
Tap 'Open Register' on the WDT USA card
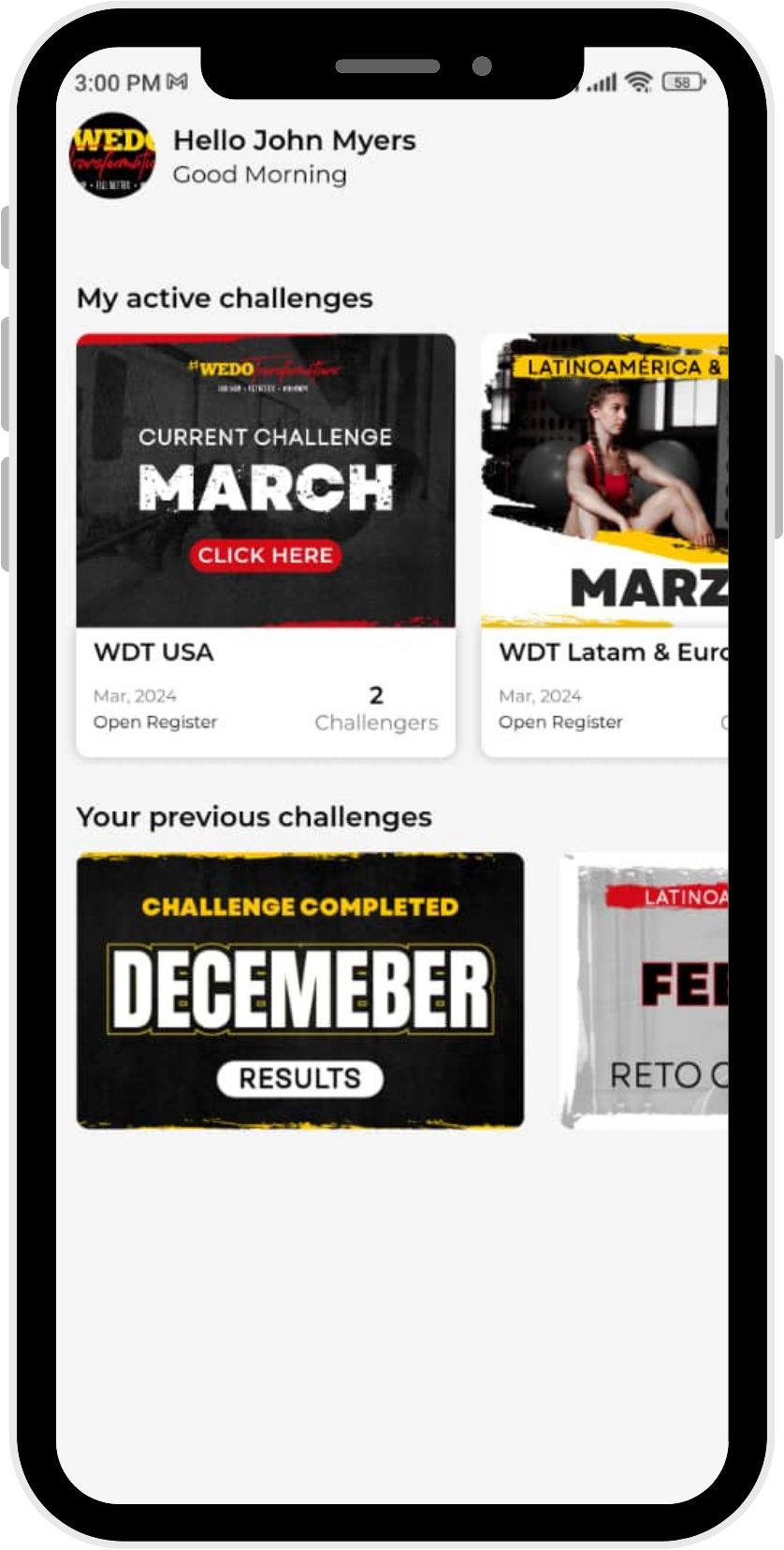[x=154, y=722]
